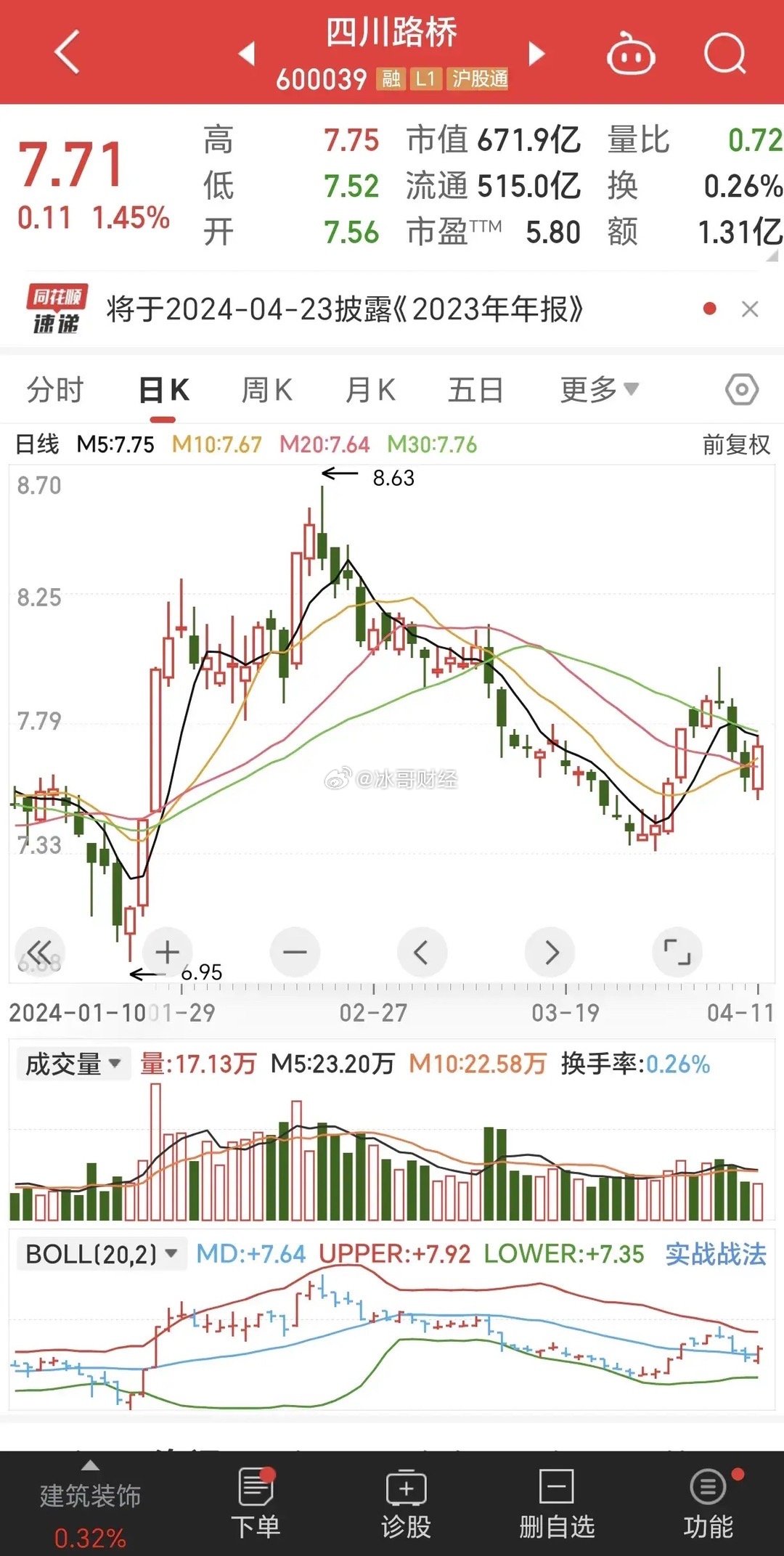Expand the chart to full screen
This screenshot has width=784, height=1556.
(677, 952)
